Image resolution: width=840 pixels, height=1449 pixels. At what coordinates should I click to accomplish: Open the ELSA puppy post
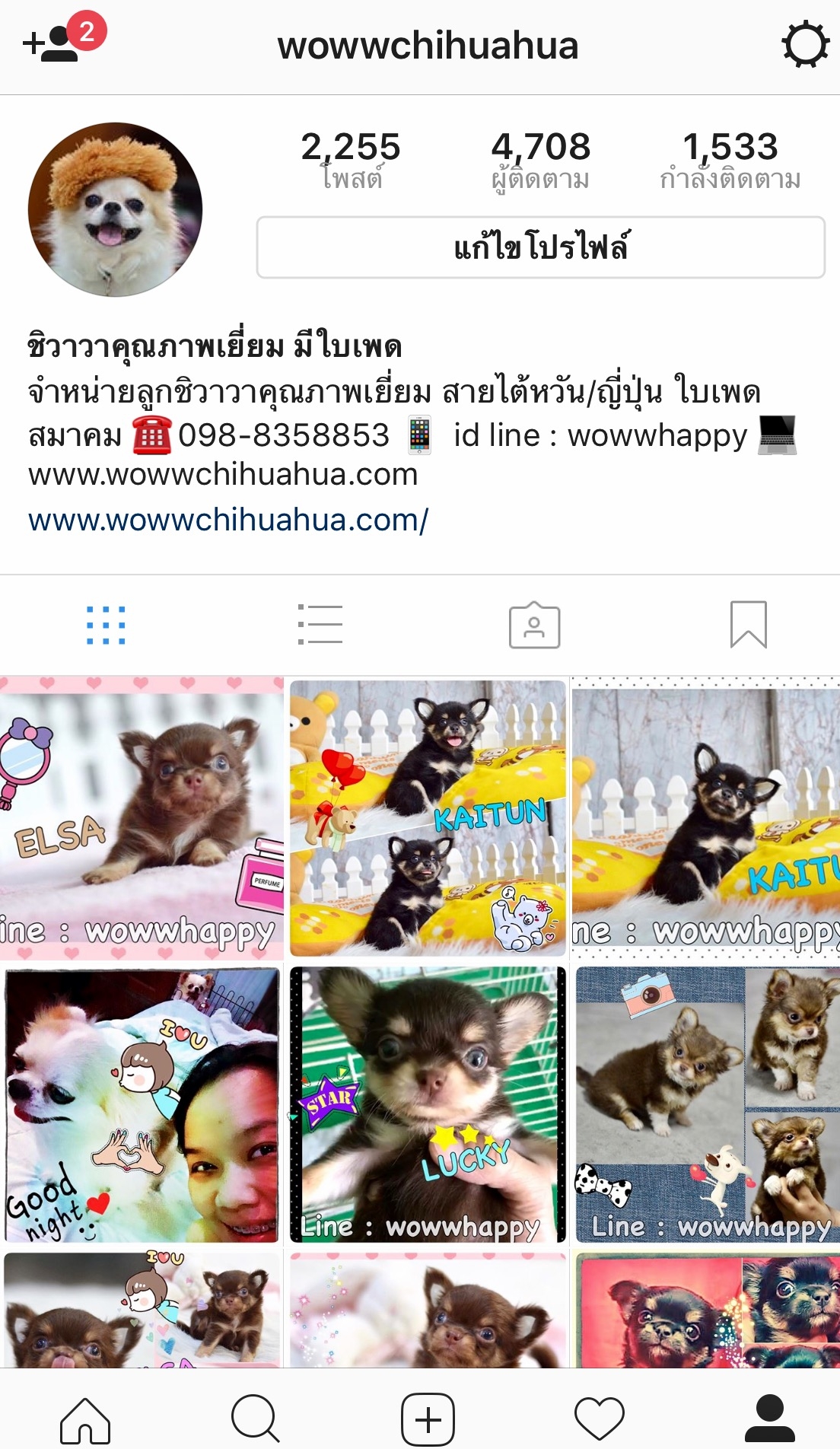(x=142, y=818)
